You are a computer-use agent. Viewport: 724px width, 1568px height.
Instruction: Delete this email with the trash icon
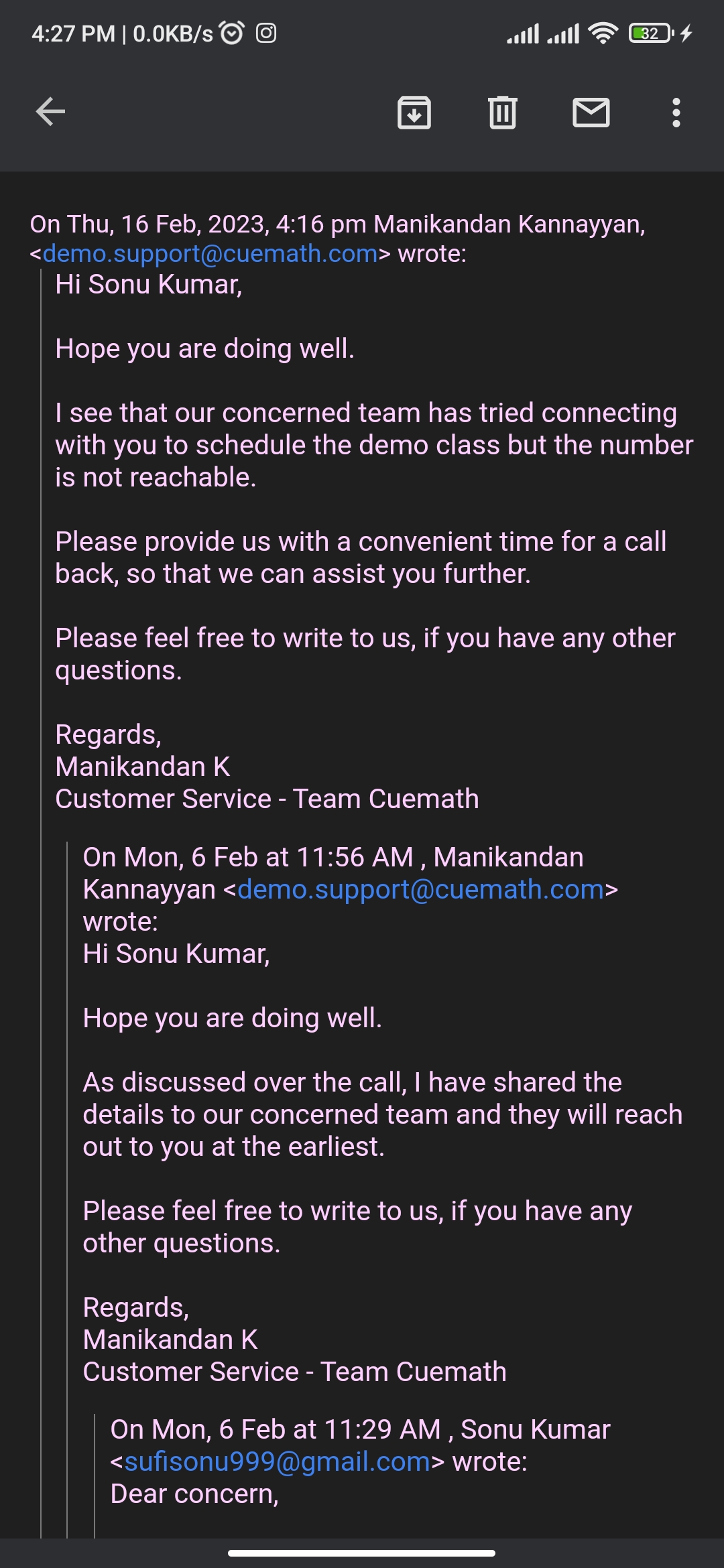click(502, 112)
